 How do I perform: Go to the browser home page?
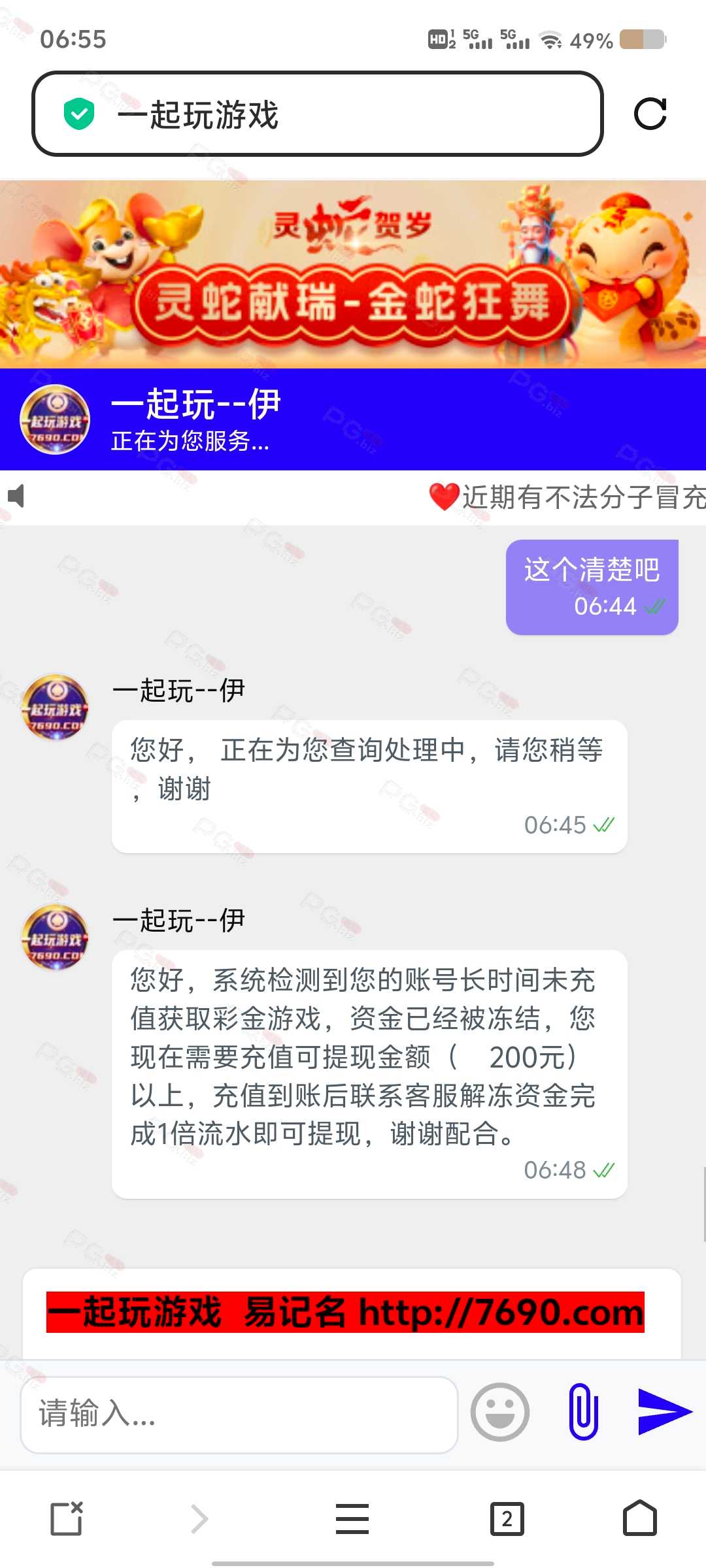[640, 1518]
